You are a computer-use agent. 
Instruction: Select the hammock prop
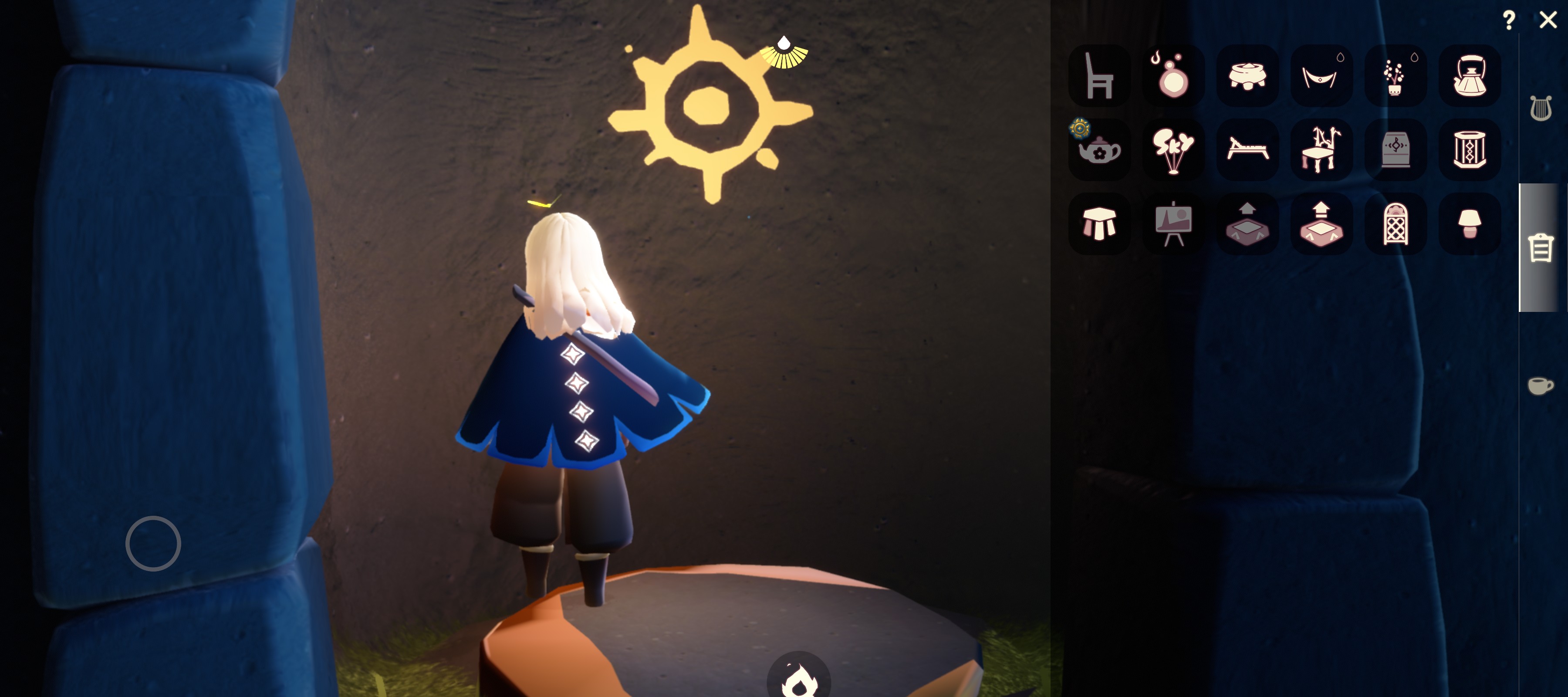[1321, 75]
